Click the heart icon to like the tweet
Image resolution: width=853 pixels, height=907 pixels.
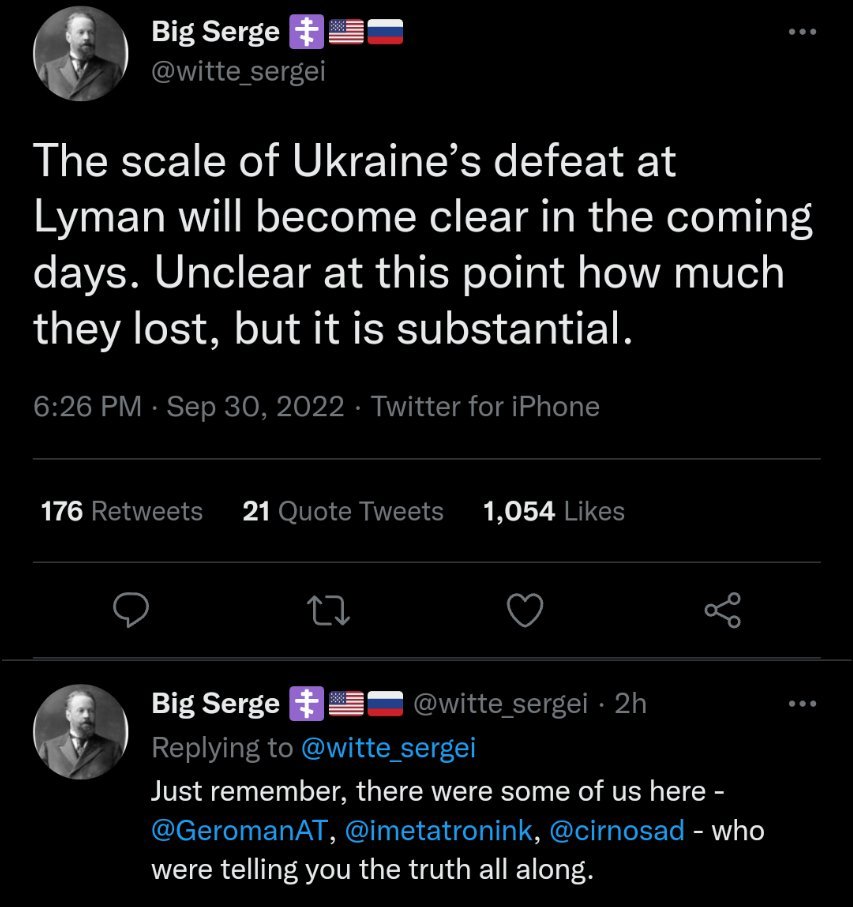[527, 610]
